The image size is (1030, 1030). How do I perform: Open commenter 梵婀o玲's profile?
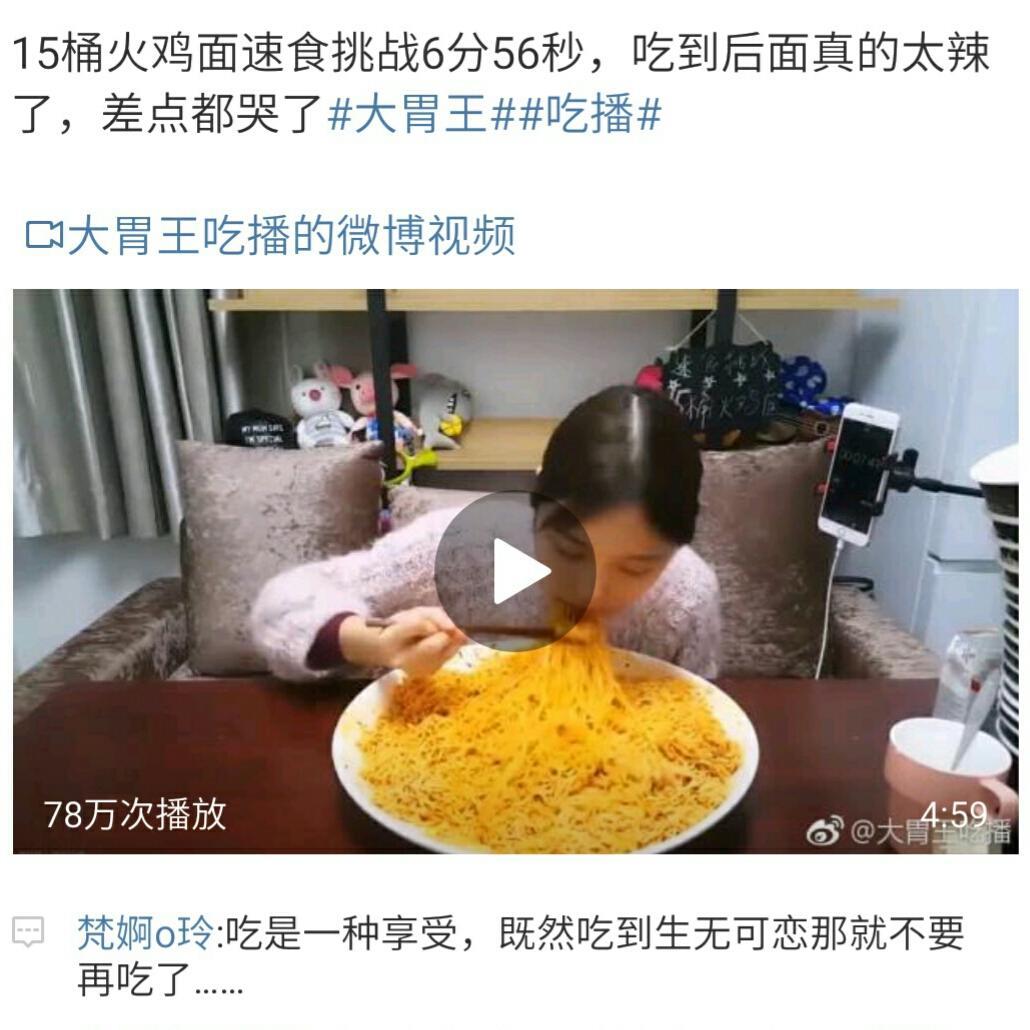[x=146, y=934]
